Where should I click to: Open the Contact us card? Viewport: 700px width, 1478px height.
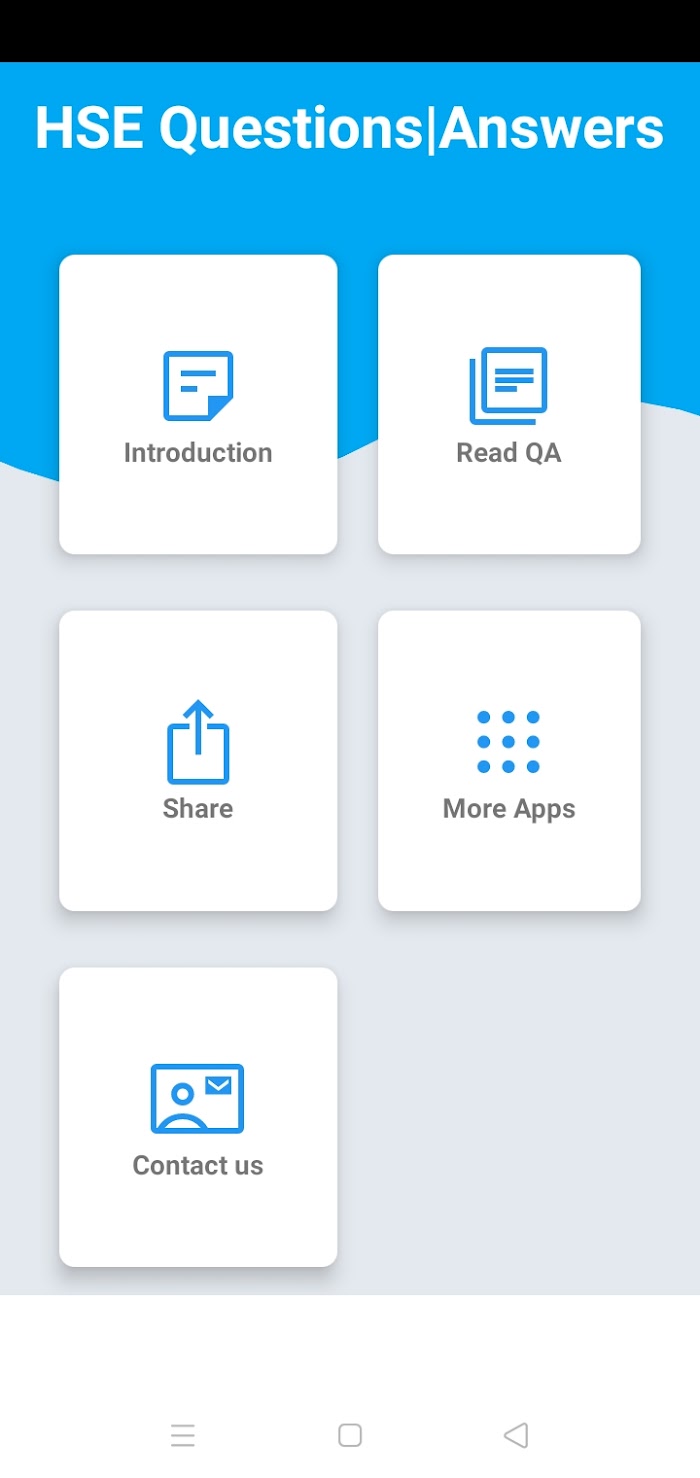198,1117
